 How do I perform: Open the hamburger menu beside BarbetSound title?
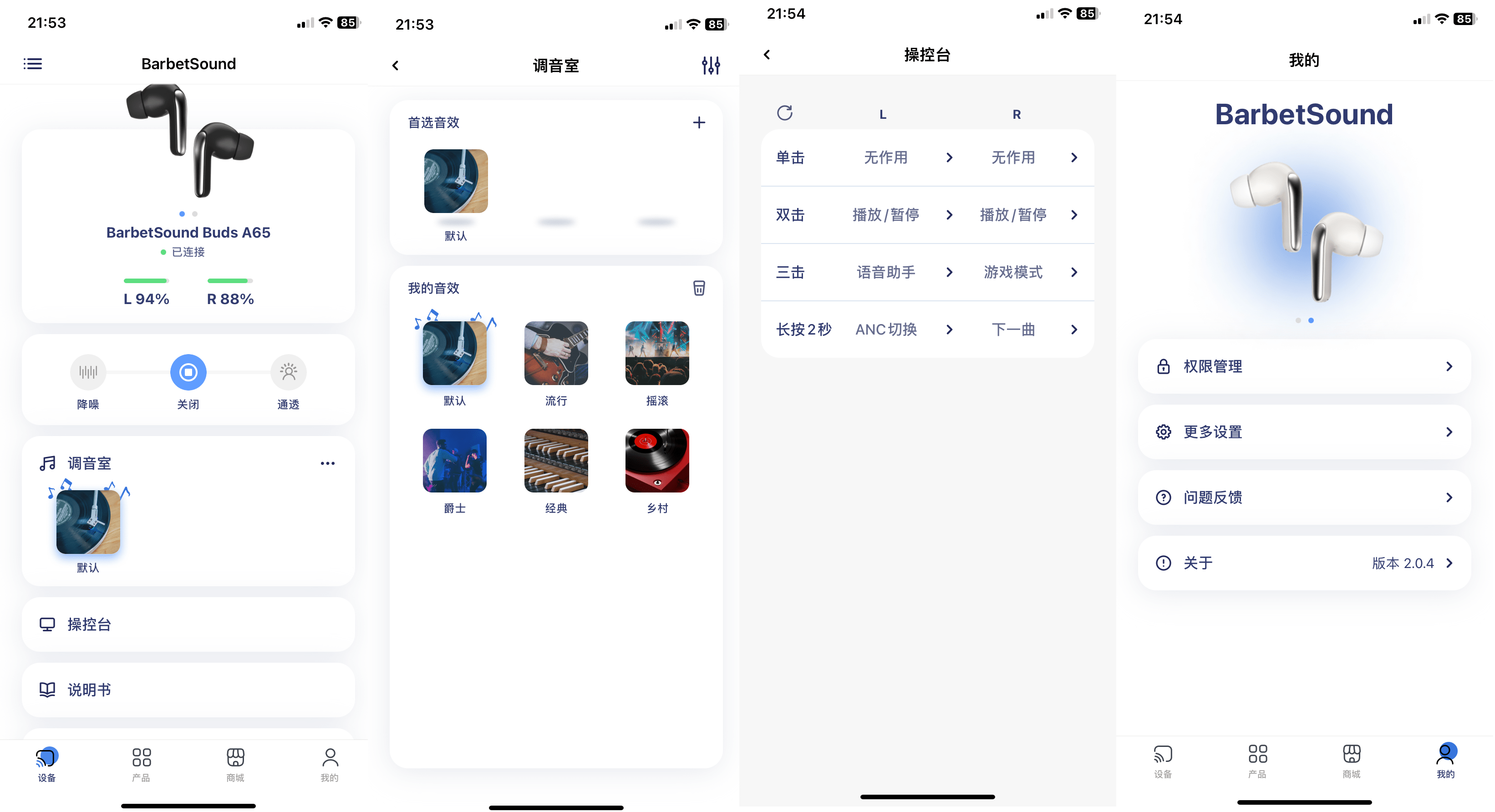[x=32, y=63]
